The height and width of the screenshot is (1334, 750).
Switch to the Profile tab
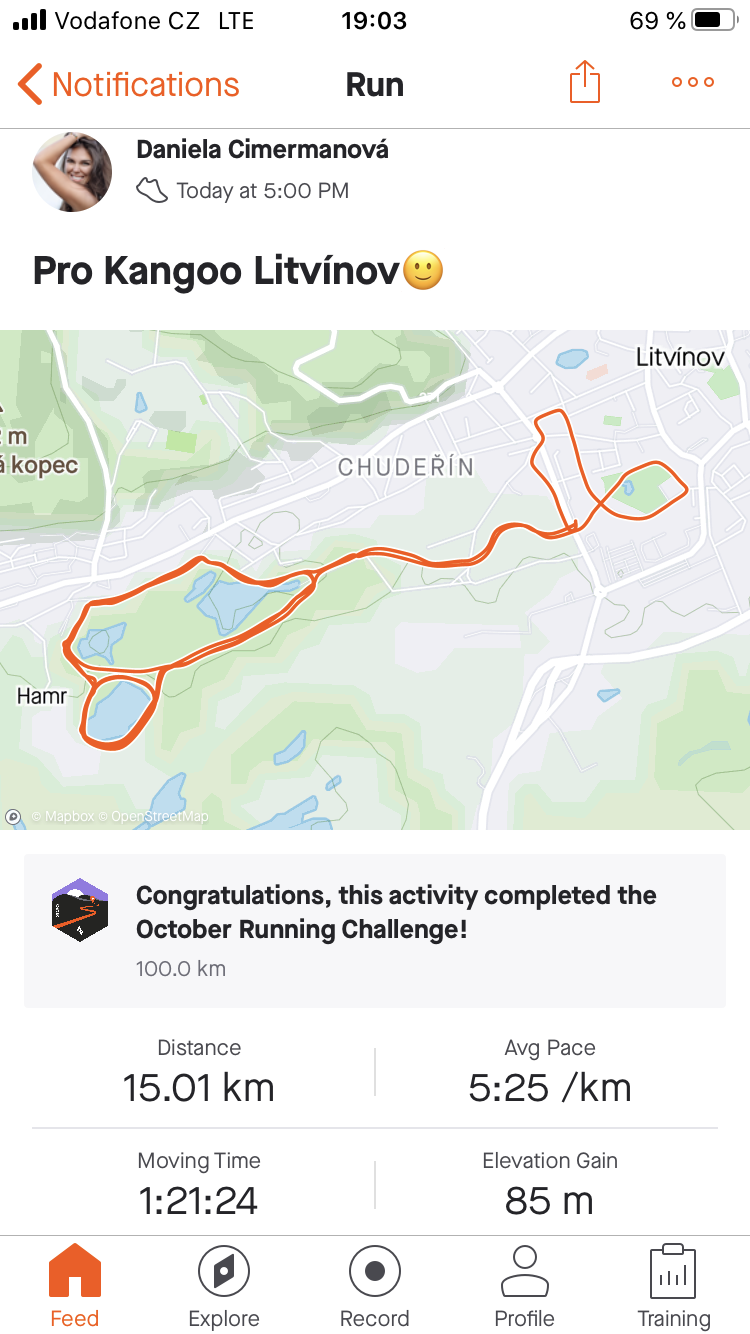coord(525,1286)
